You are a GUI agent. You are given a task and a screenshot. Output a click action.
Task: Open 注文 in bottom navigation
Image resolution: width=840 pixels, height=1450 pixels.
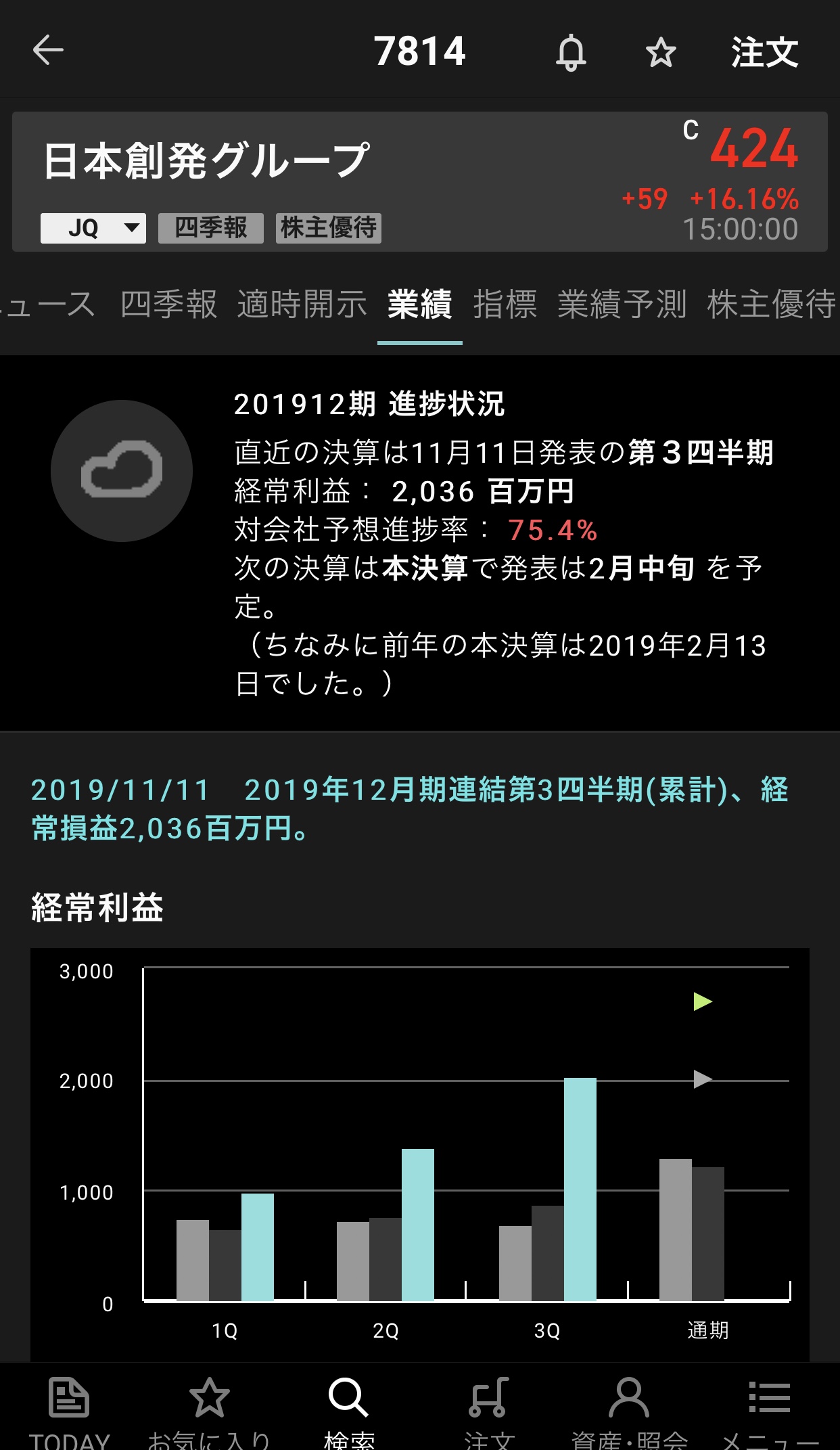489,1411
